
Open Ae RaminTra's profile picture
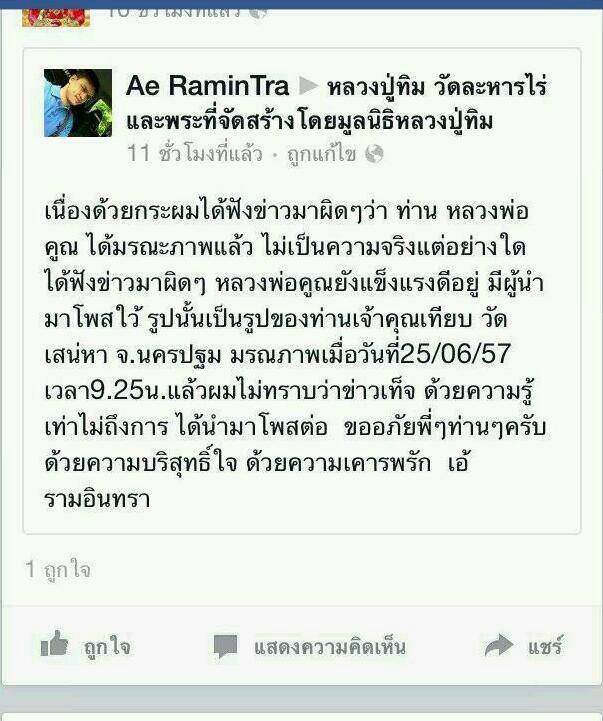tap(77, 102)
